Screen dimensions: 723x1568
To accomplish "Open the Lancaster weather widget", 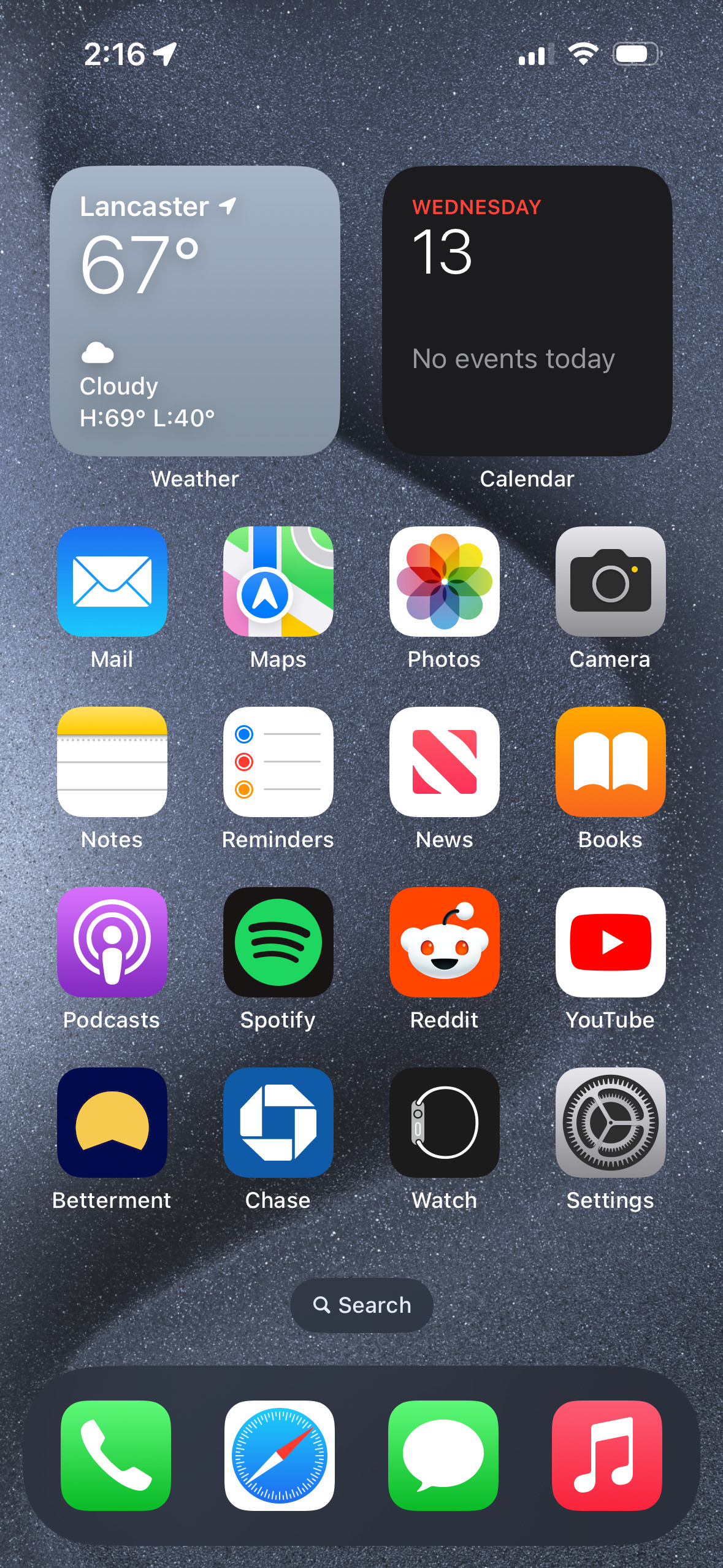I will pos(195,311).
